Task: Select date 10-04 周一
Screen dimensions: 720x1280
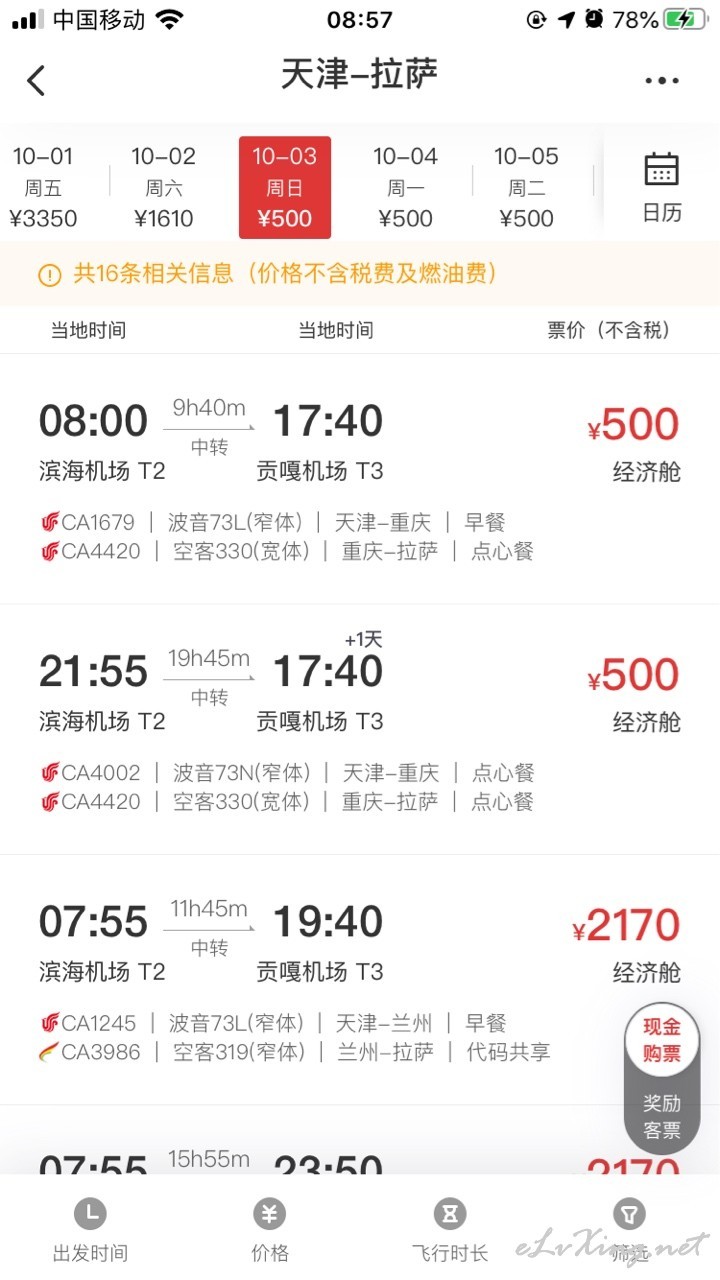Action: tap(405, 187)
